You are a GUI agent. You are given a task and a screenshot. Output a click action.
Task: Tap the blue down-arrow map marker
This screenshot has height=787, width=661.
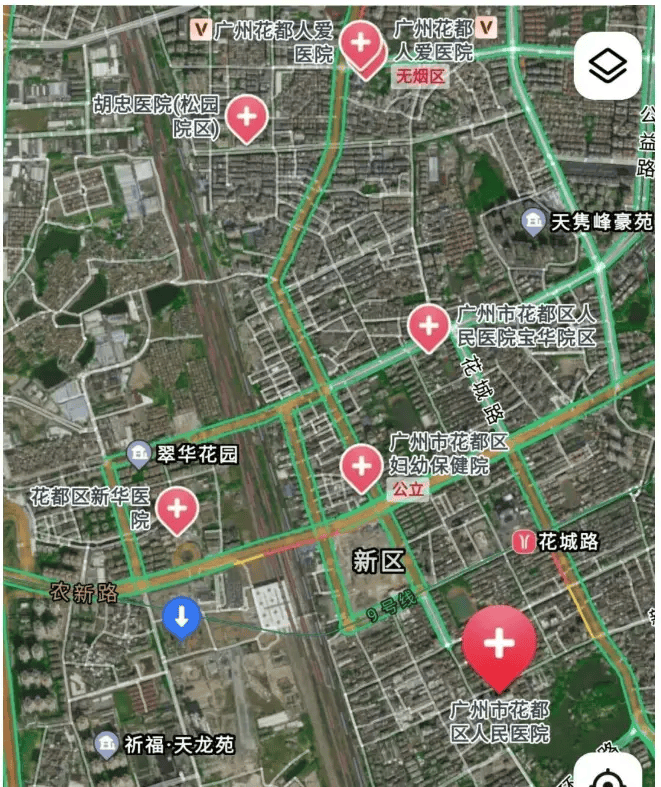pos(181,617)
